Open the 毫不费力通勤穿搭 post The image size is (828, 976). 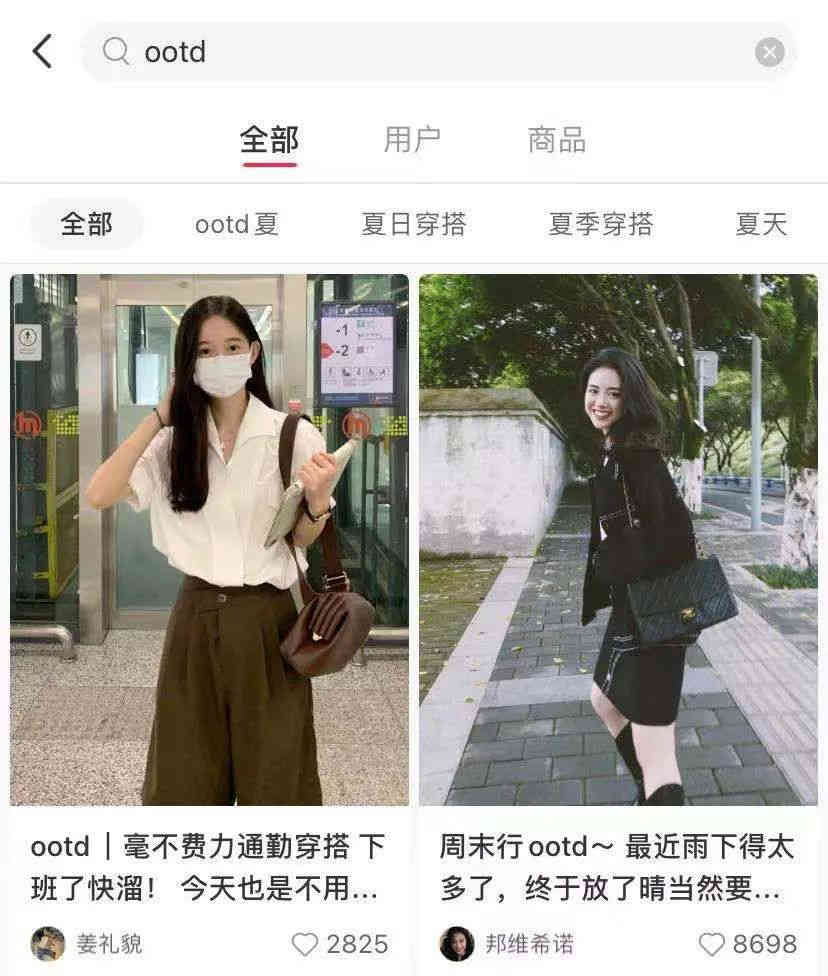pyautogui.click(x=209, y=540)
